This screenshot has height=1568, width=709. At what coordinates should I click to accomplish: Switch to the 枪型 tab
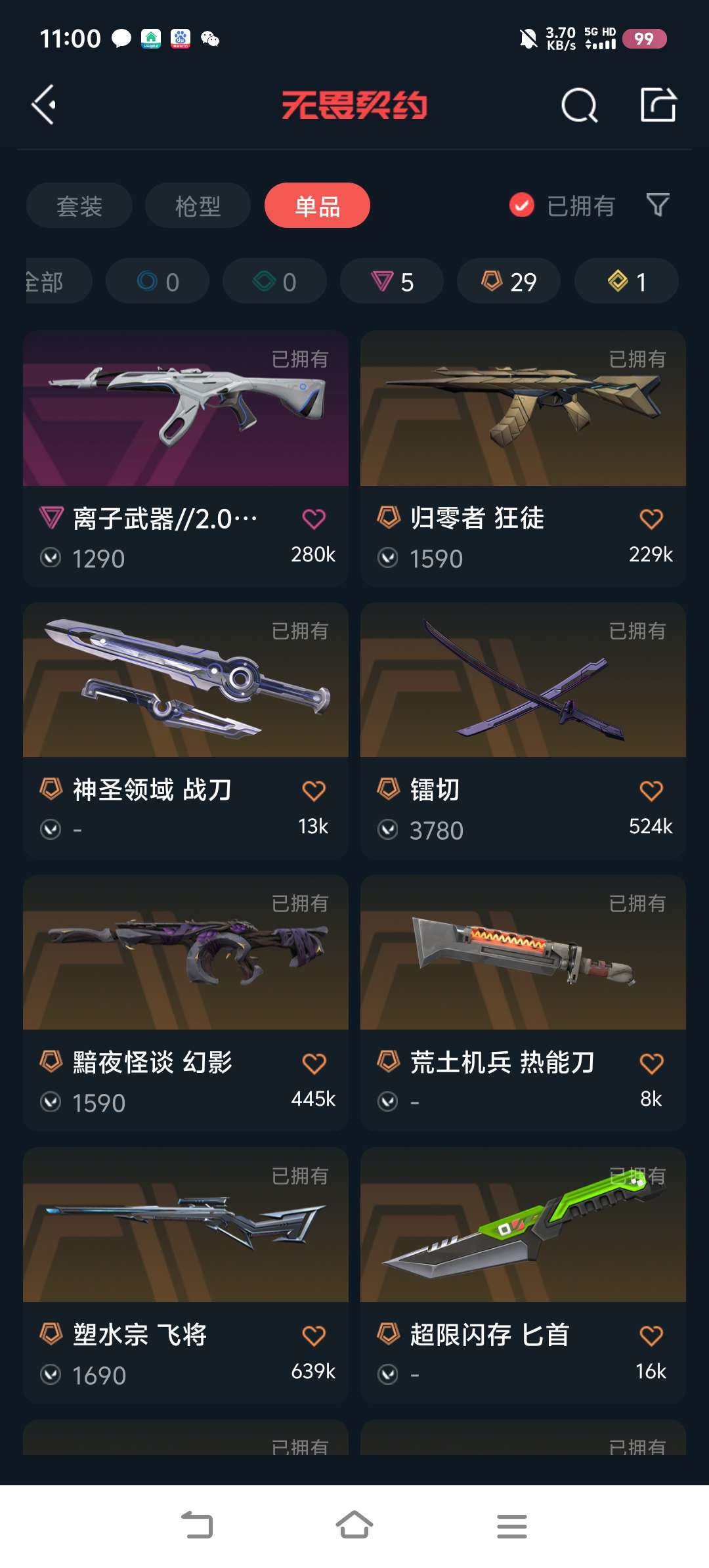tap(198, 206)
